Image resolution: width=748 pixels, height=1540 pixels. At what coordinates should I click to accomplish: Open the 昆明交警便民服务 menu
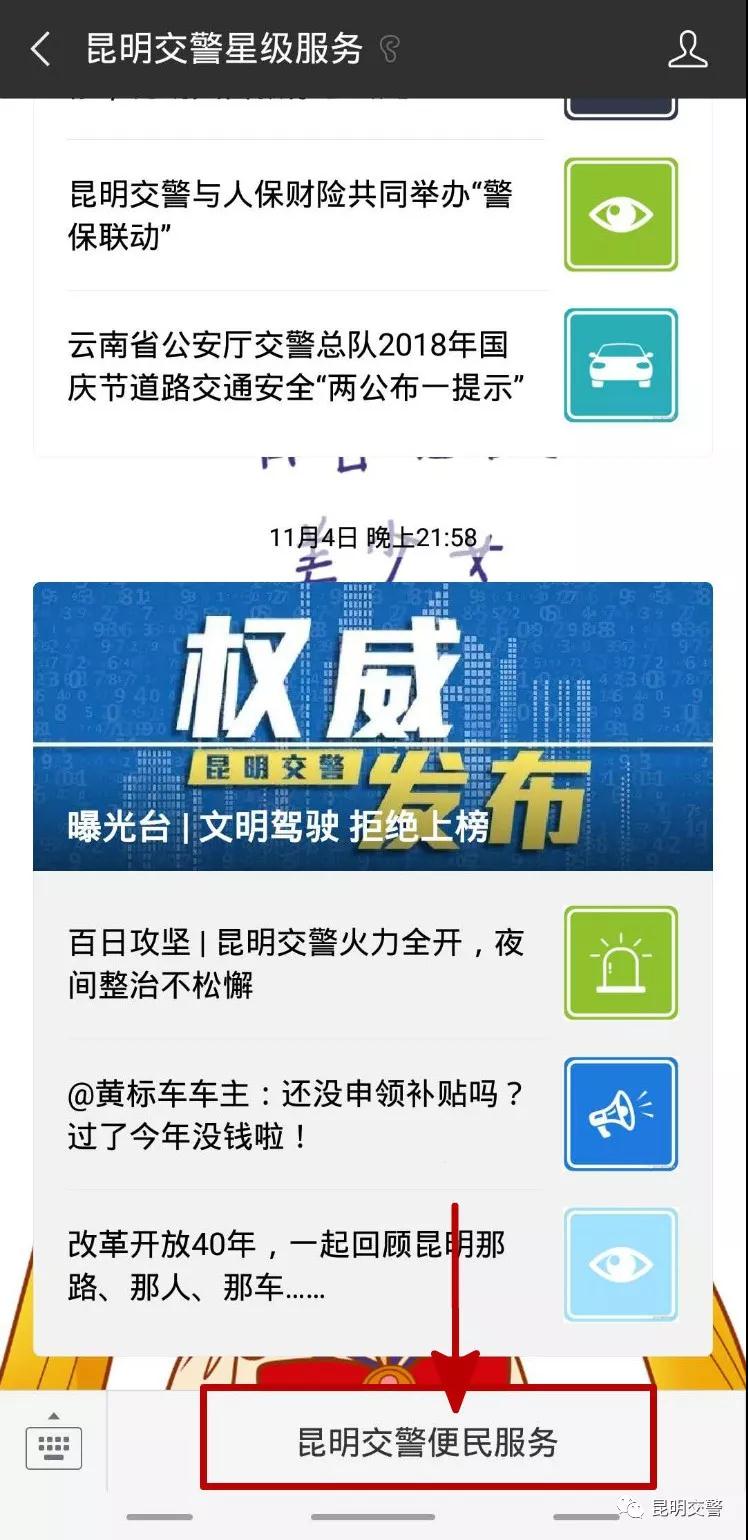428,1442
